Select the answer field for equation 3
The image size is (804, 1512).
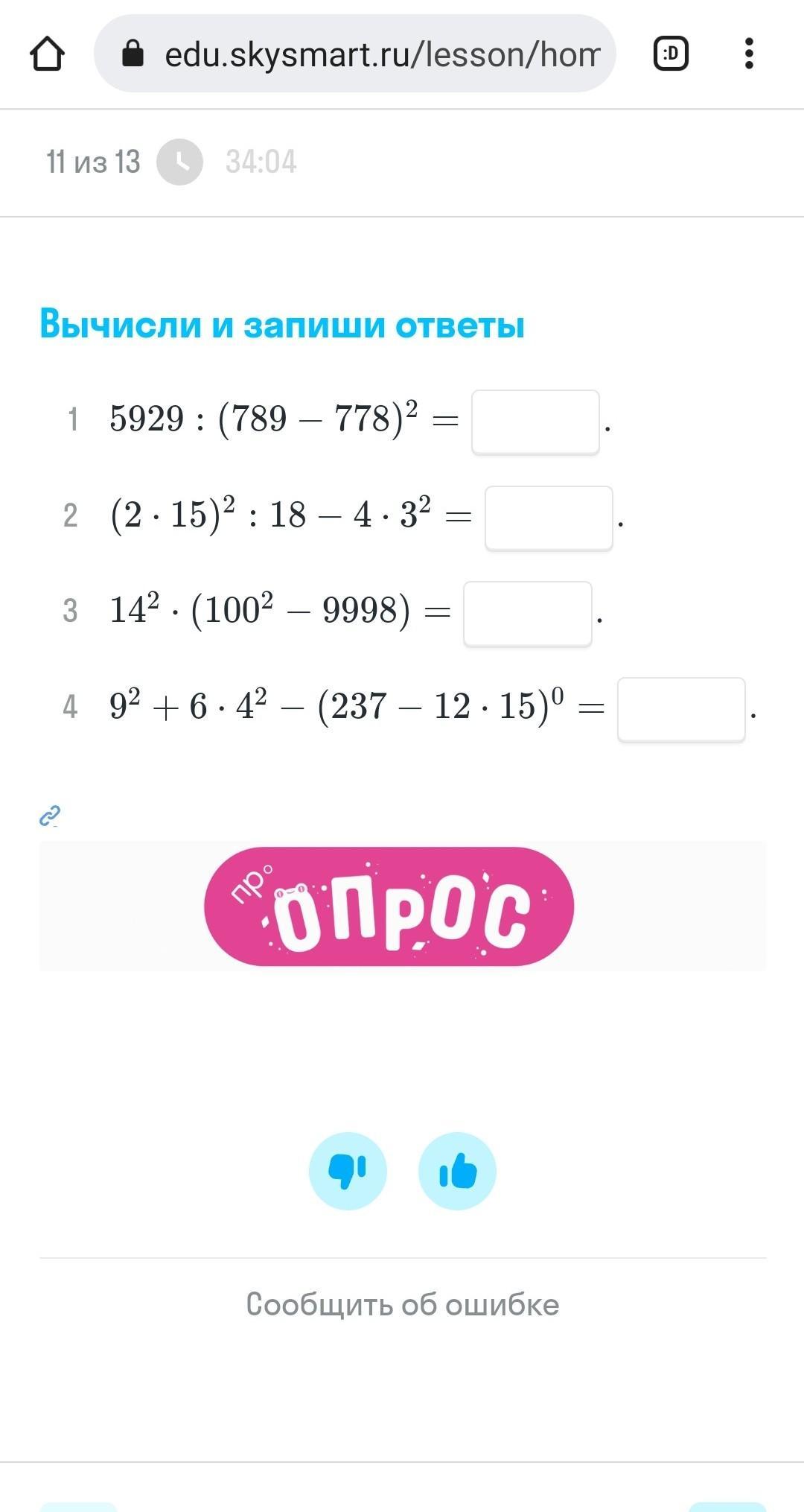pos(527,613)
